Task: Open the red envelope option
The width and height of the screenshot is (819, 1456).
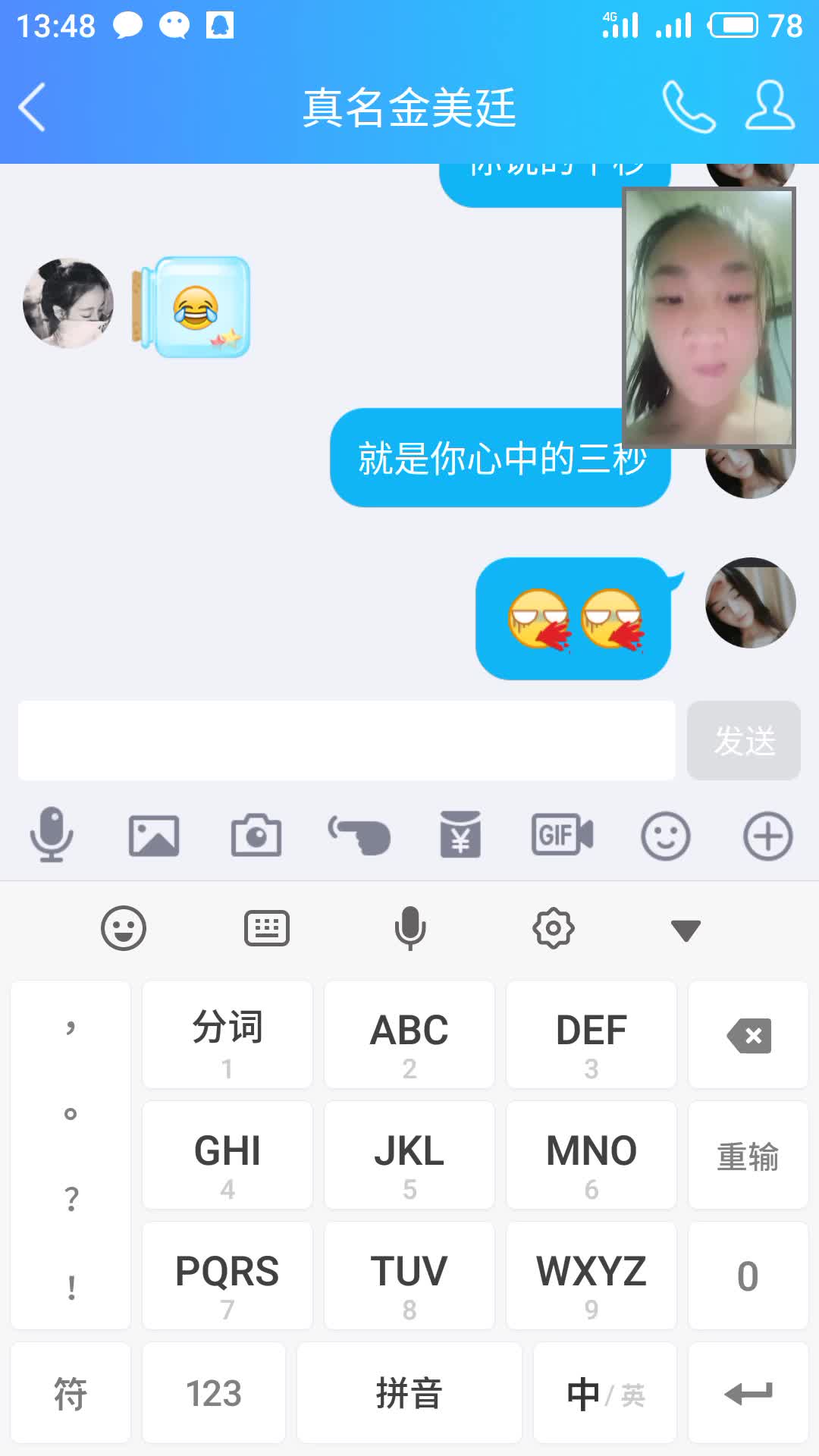Action: [460, 836]
